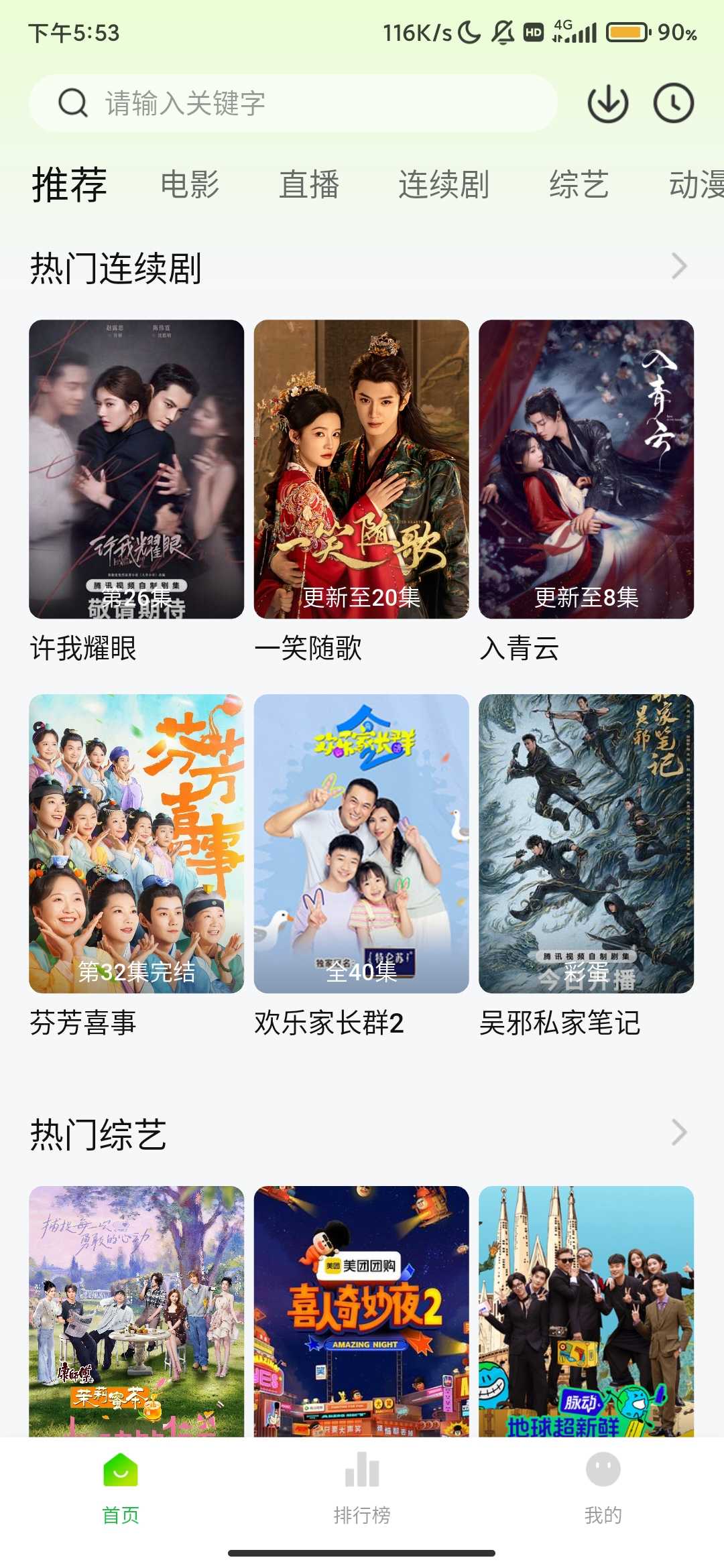Switch to the 电影 tab

pyautogui.click(x=190, y=184)
